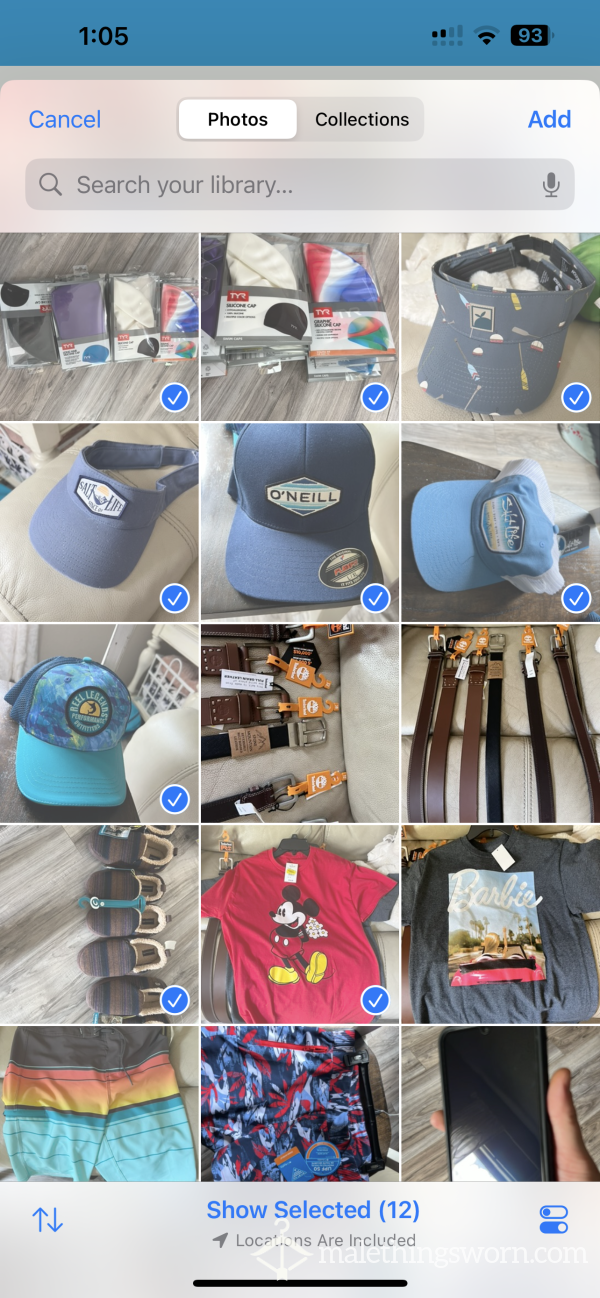This screenshot has width=600, height=1298.
Task: Select the phone in hand photo
Action: point(500,1100)
